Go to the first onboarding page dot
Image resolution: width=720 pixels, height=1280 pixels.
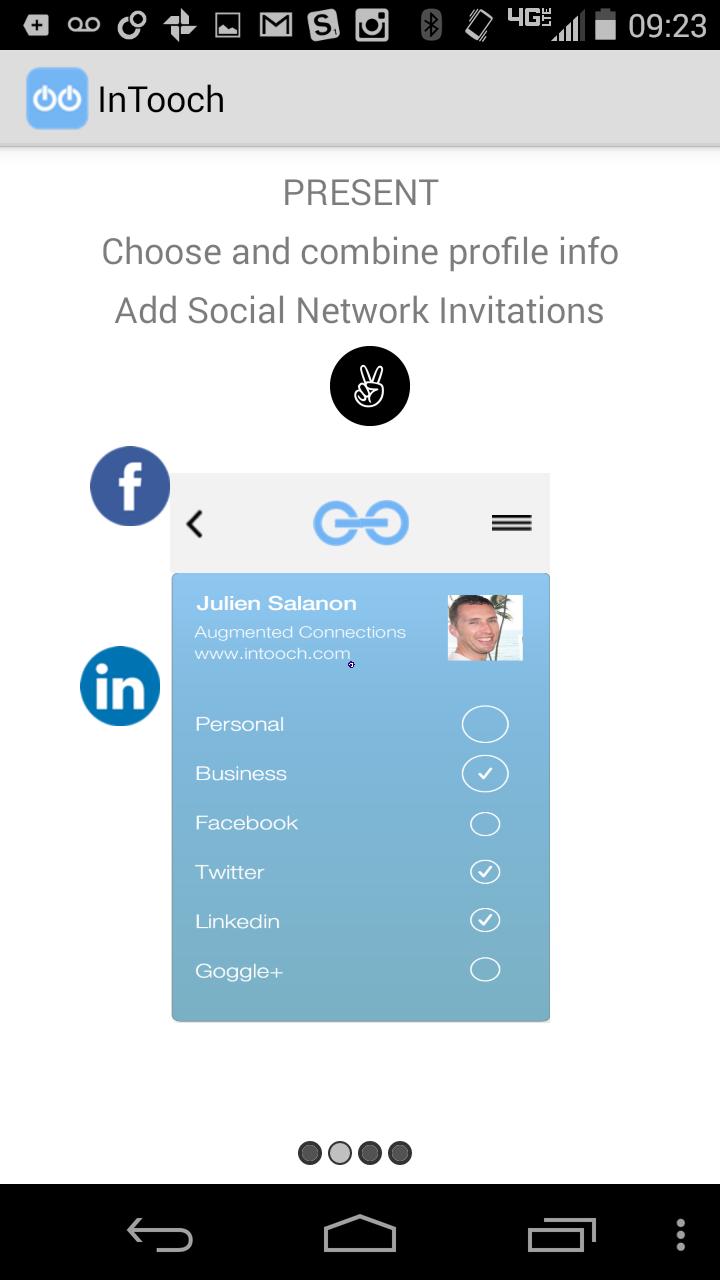pos(310,1153)
